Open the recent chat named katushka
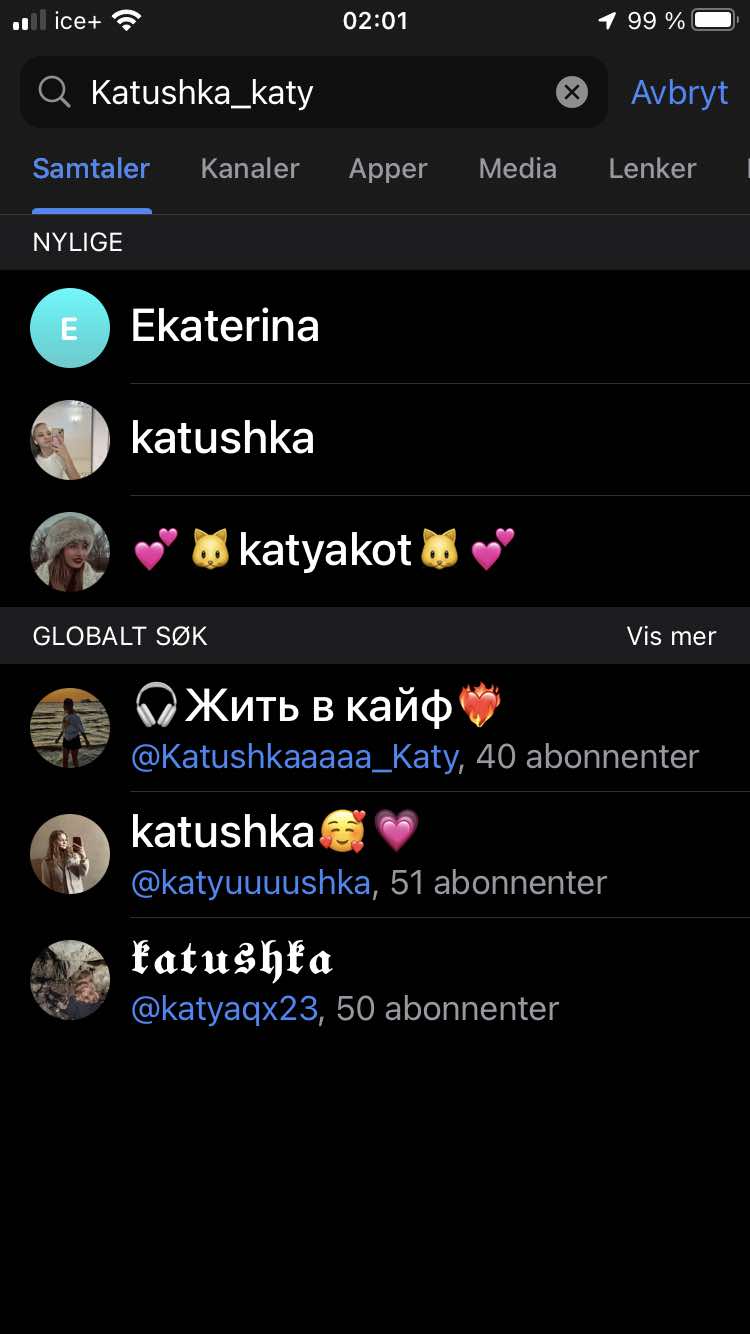Viewport: 750px width, 1334px height. click(375, 439)
